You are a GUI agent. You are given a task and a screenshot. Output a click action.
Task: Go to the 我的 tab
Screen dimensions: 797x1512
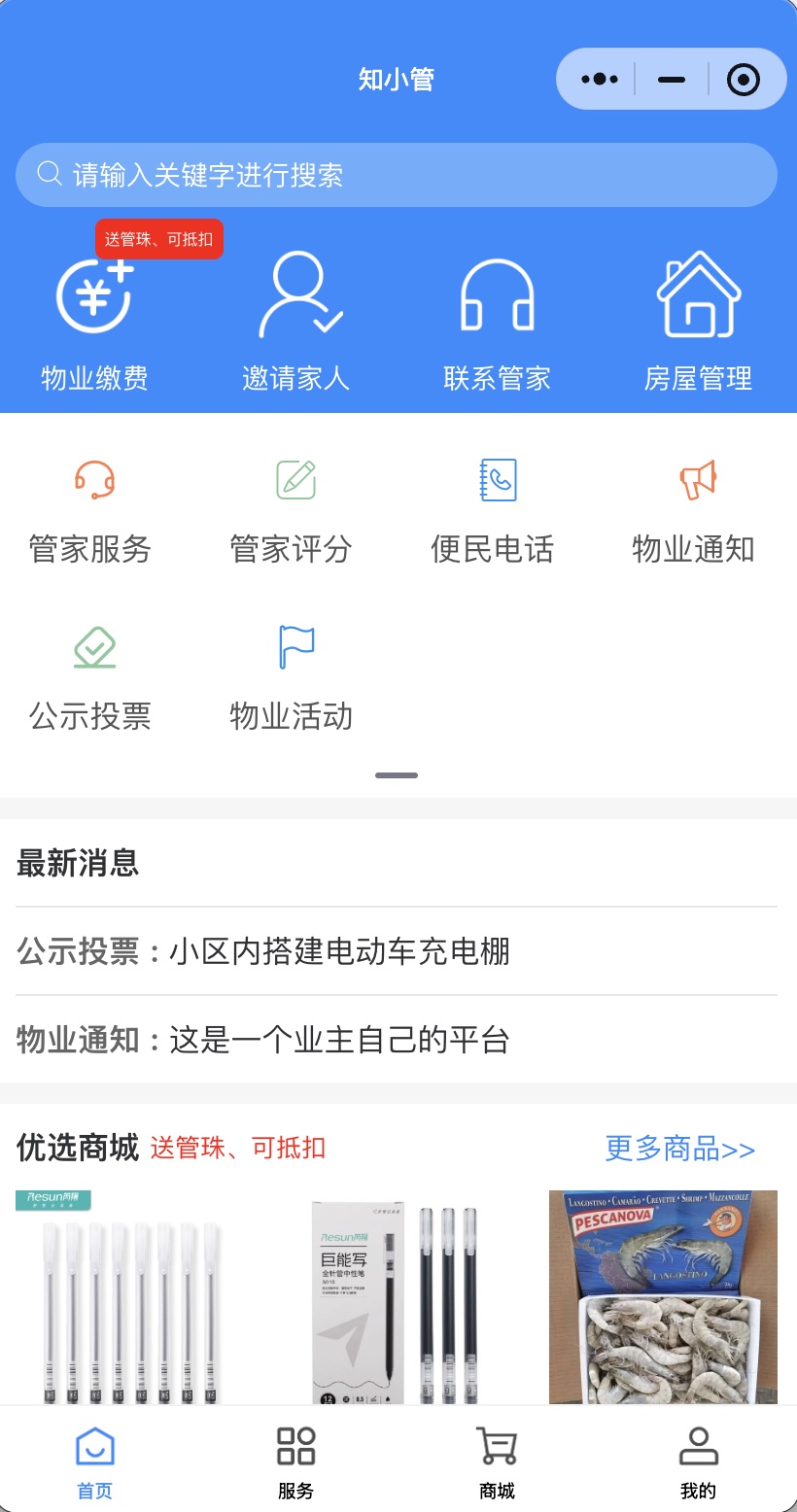click(x=698, y=1463)
